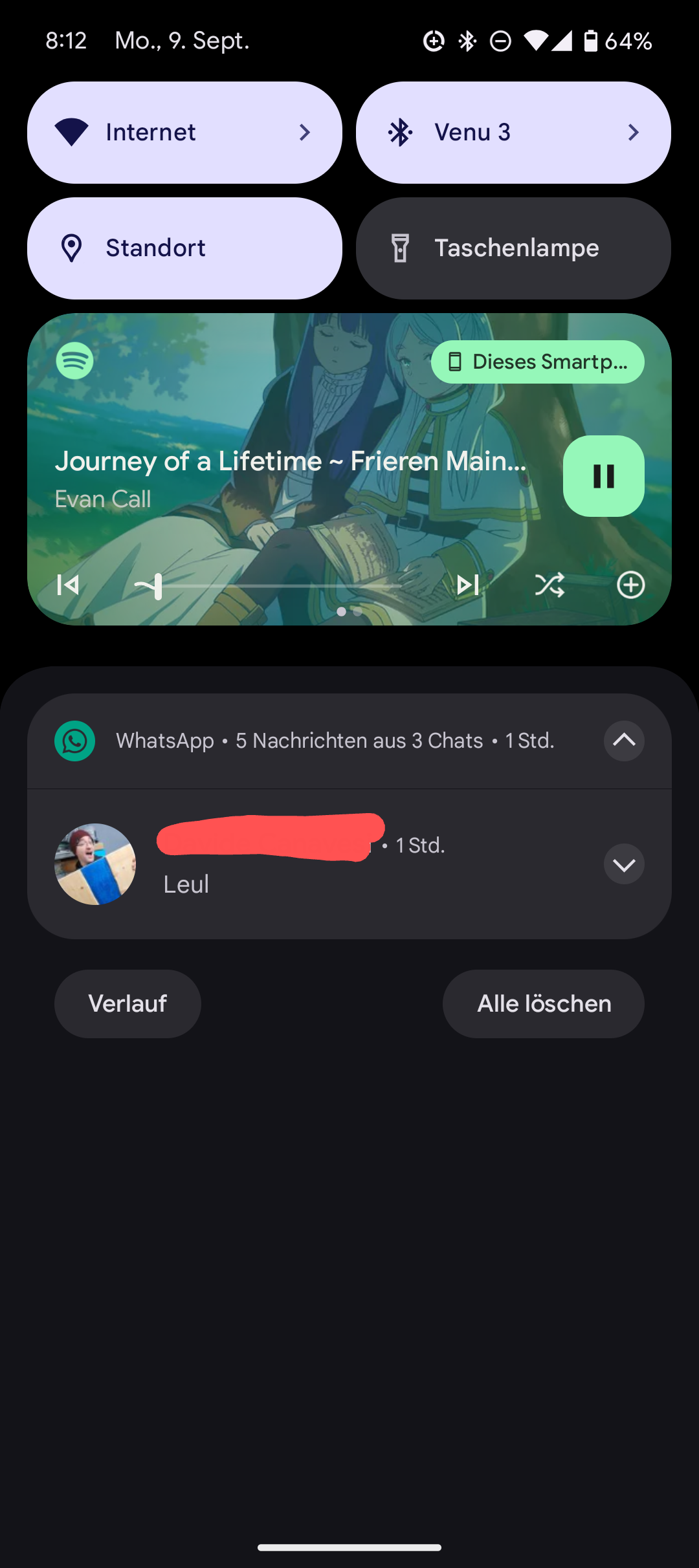The height and width of the screenshot is (1568, 699).
Task: Skip to the next track
Action: coord(467,585)
